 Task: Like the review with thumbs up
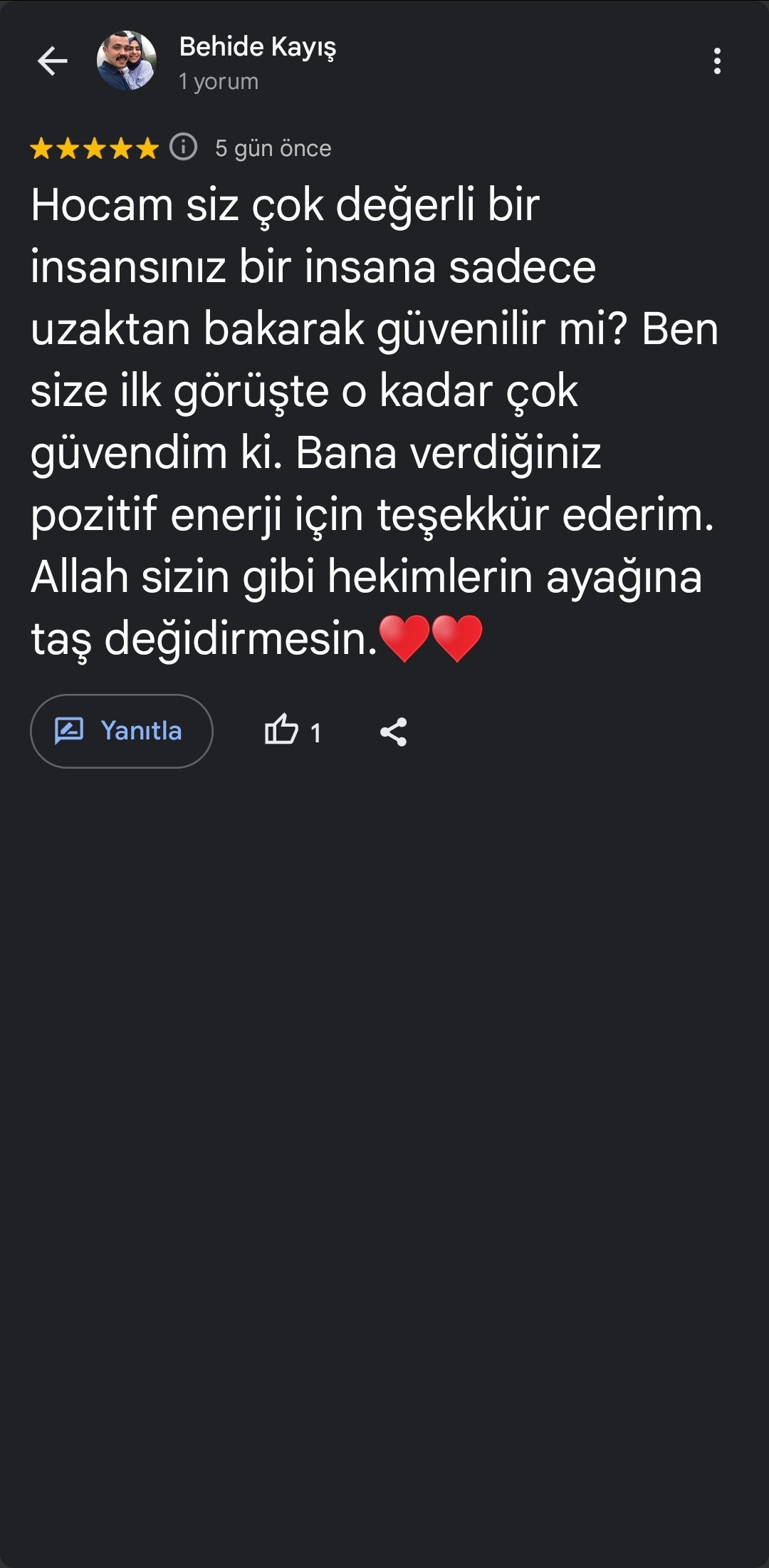282,730
